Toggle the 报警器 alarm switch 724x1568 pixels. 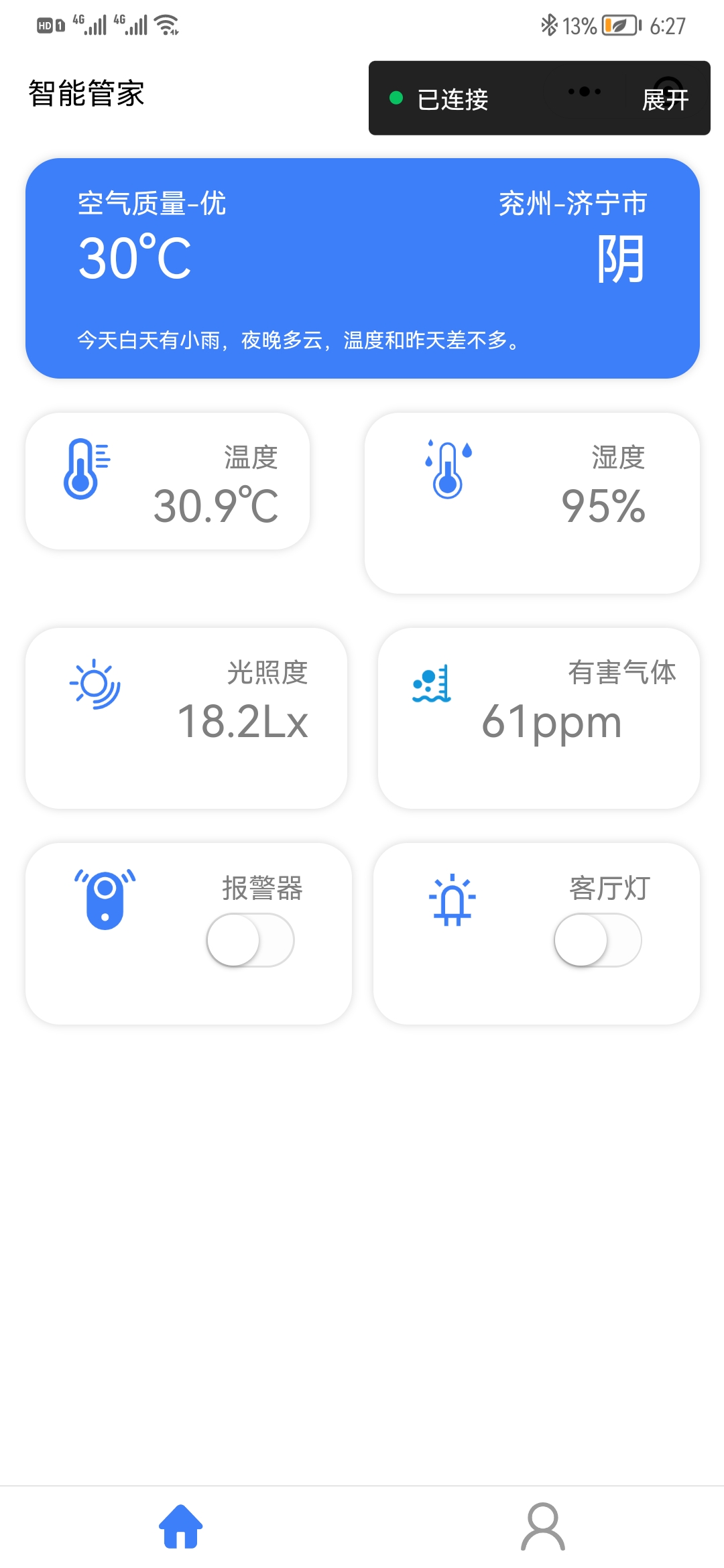[x=250, y=941]
